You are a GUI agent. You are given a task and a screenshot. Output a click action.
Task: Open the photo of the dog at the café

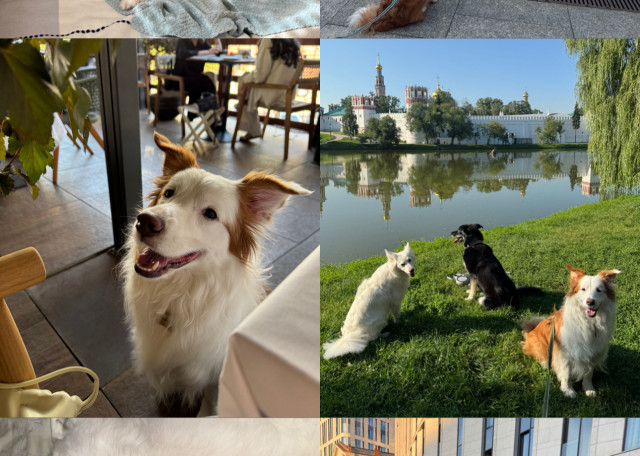coord(159,228)
